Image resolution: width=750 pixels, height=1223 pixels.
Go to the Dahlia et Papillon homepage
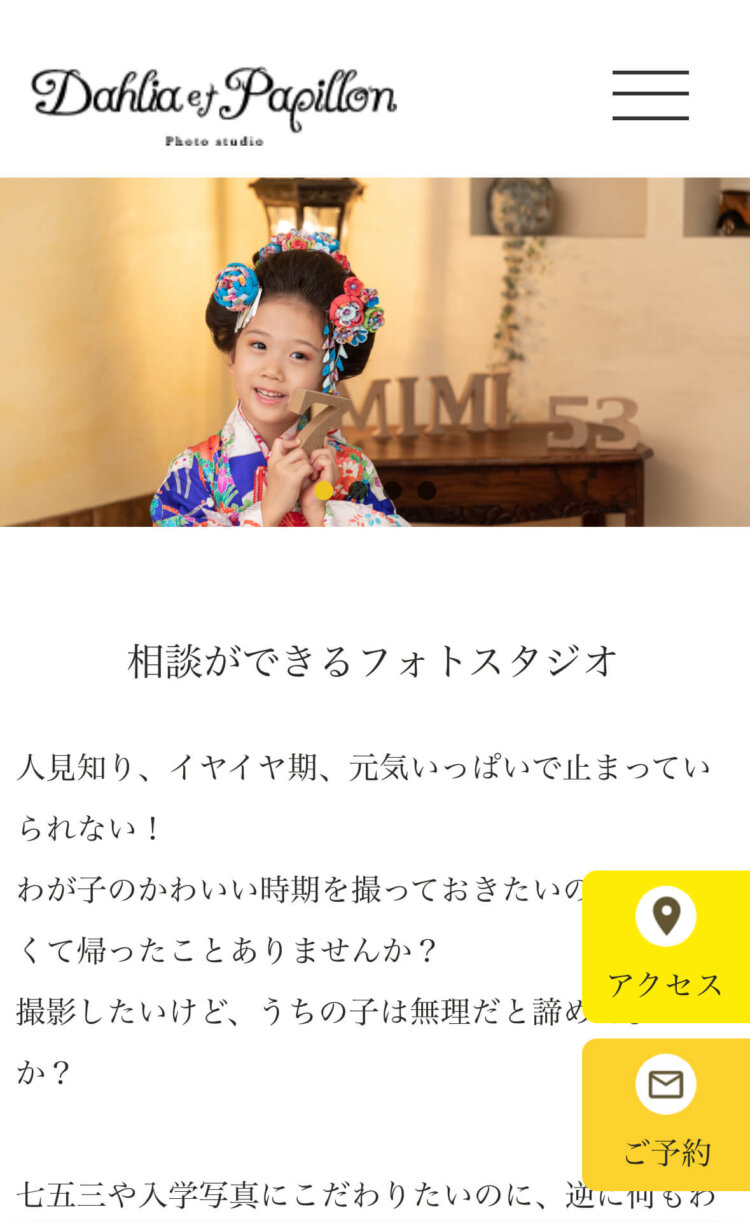pyautogui.click(x=213, y=104)
